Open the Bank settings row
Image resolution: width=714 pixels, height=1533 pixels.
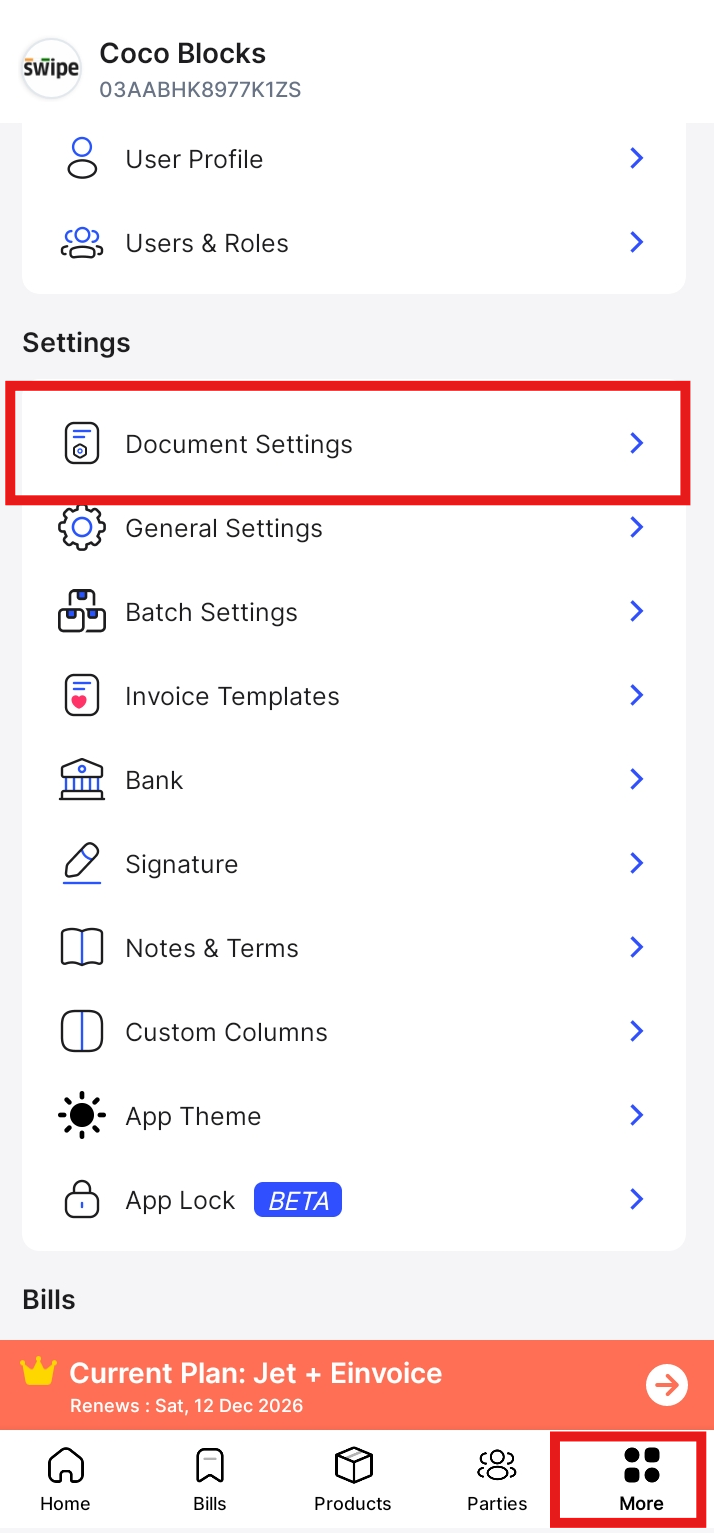(354, 780)
